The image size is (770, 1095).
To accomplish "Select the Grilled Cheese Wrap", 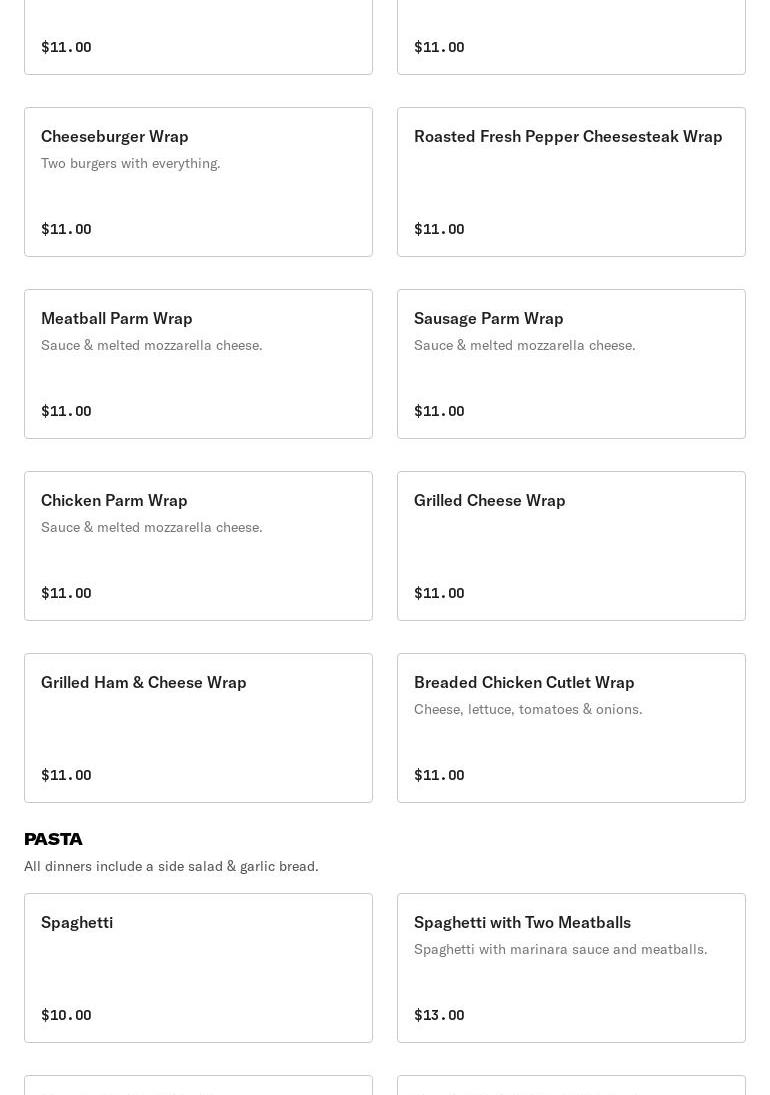I will (571, 546).
